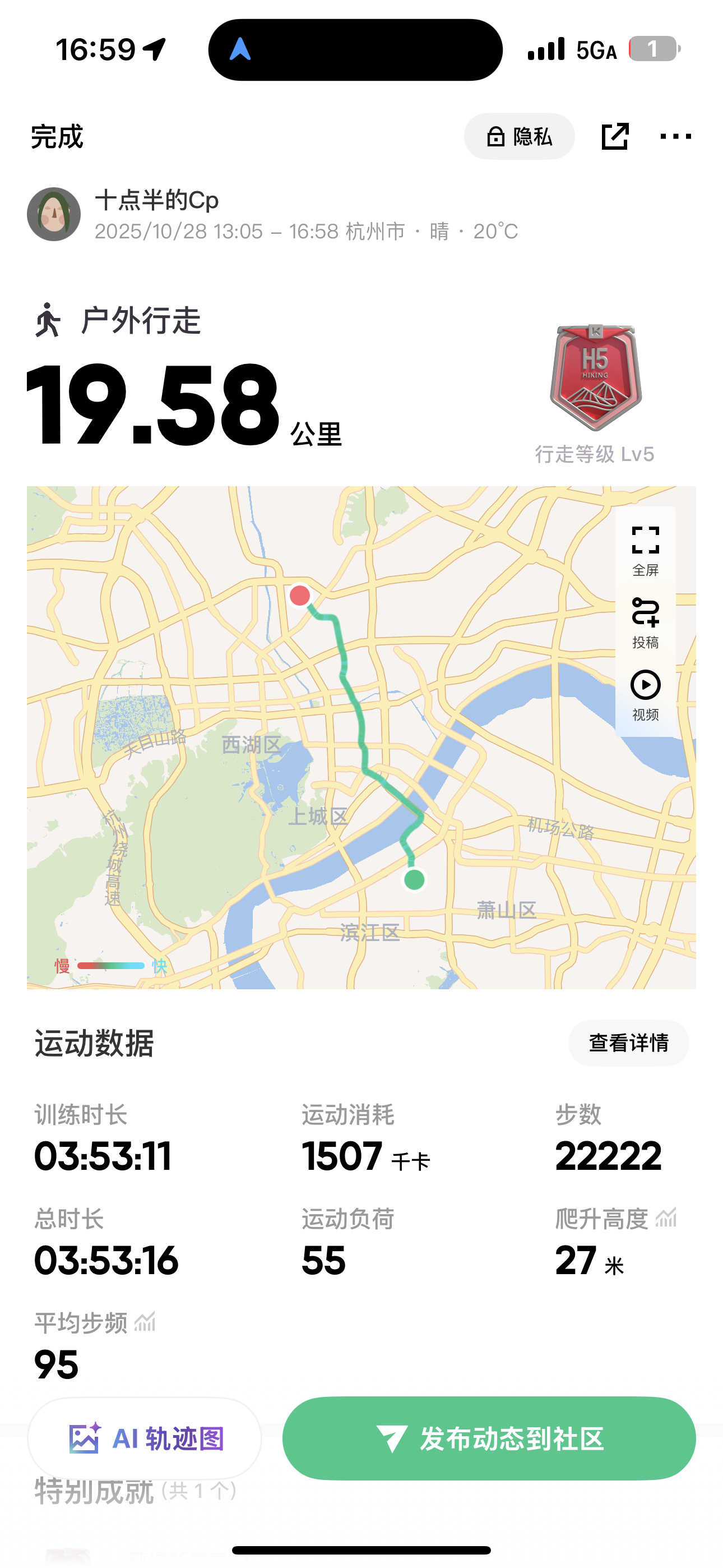Screen dimensions: 723x1568
Task: Open the 平均步频 chart icon
Action: [146, 1322]
